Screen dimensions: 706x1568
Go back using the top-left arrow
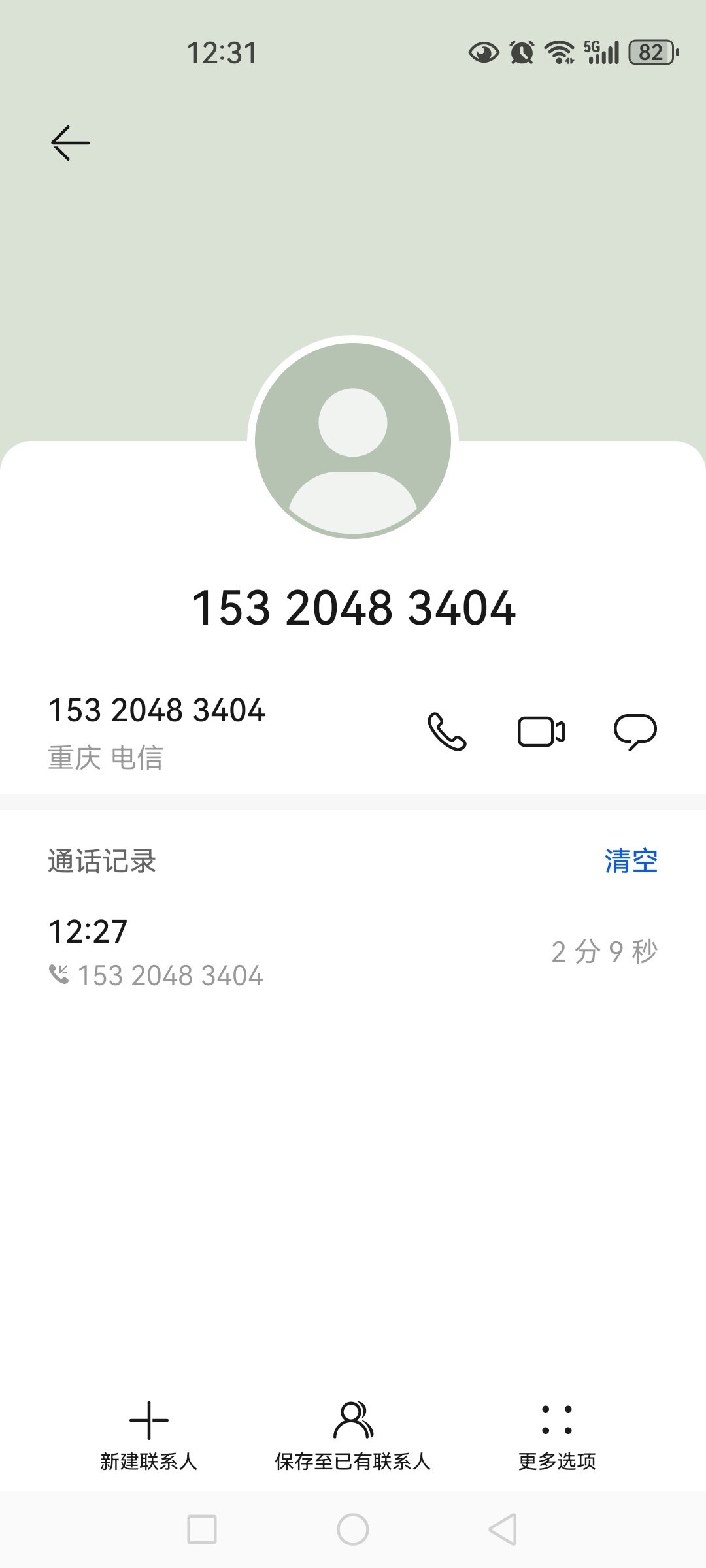pyautogui.click(x=70, y=142)
